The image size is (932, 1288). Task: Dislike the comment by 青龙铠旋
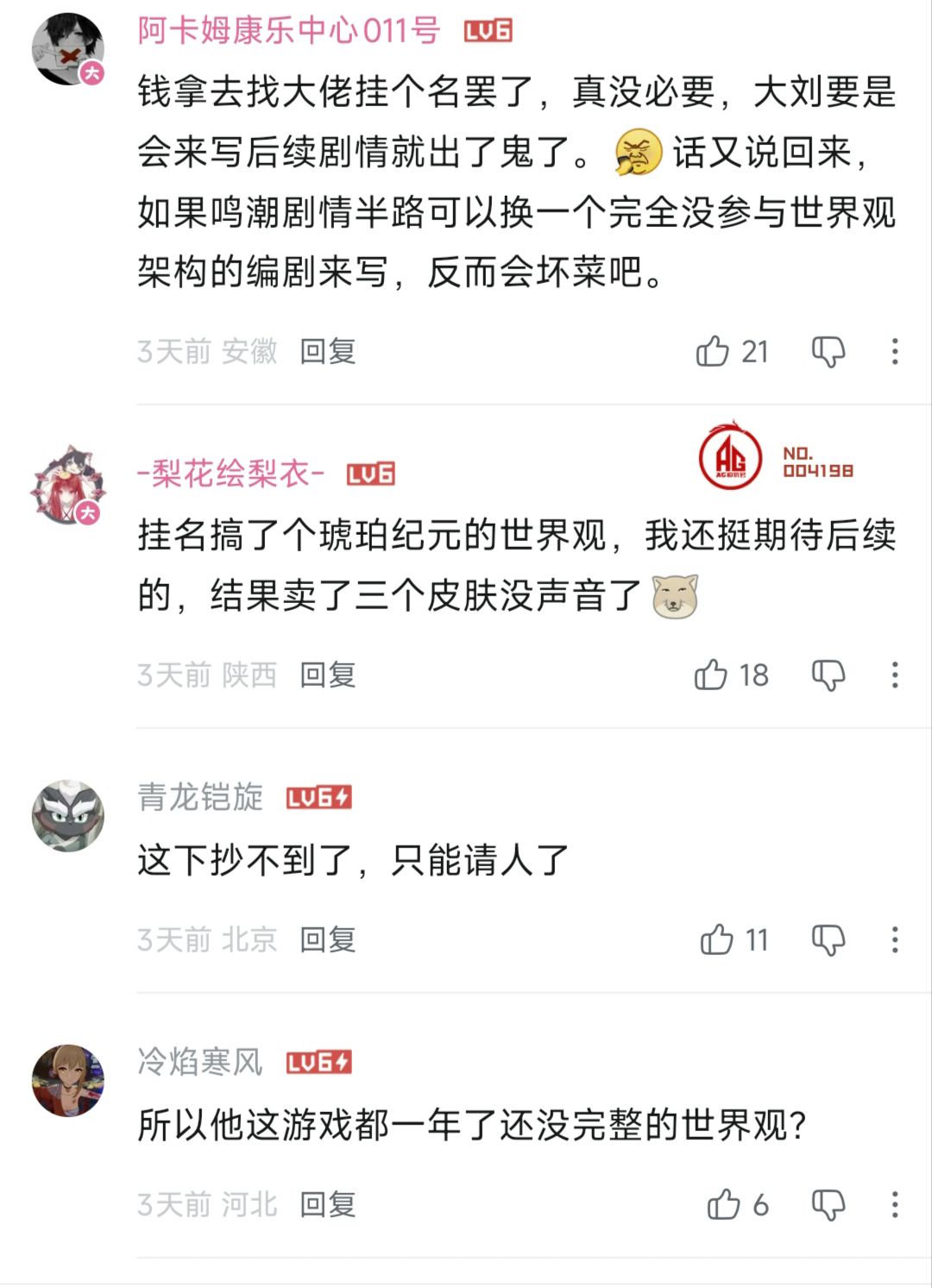[x=828, y=939]
